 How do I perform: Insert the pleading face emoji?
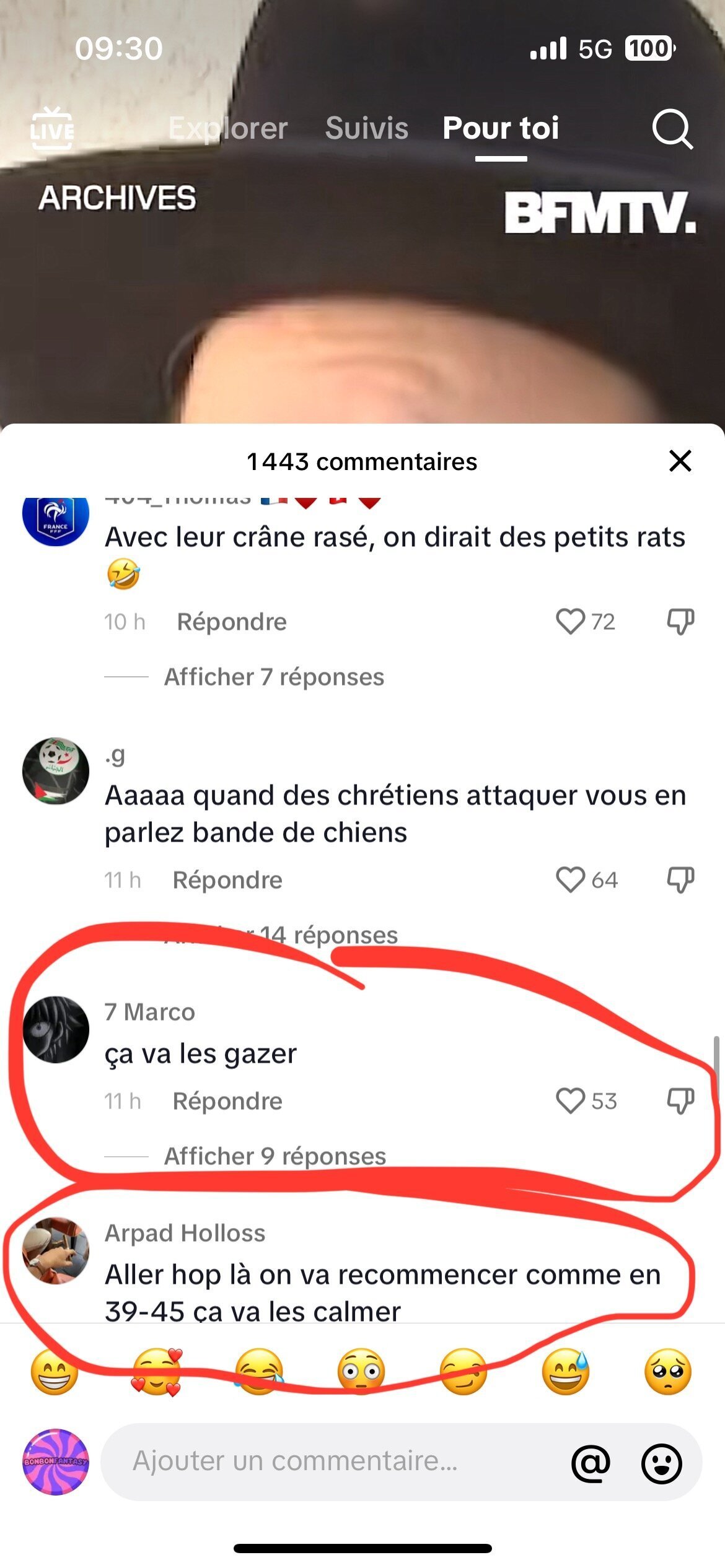pyautogui.click(x=668, y=1371)
